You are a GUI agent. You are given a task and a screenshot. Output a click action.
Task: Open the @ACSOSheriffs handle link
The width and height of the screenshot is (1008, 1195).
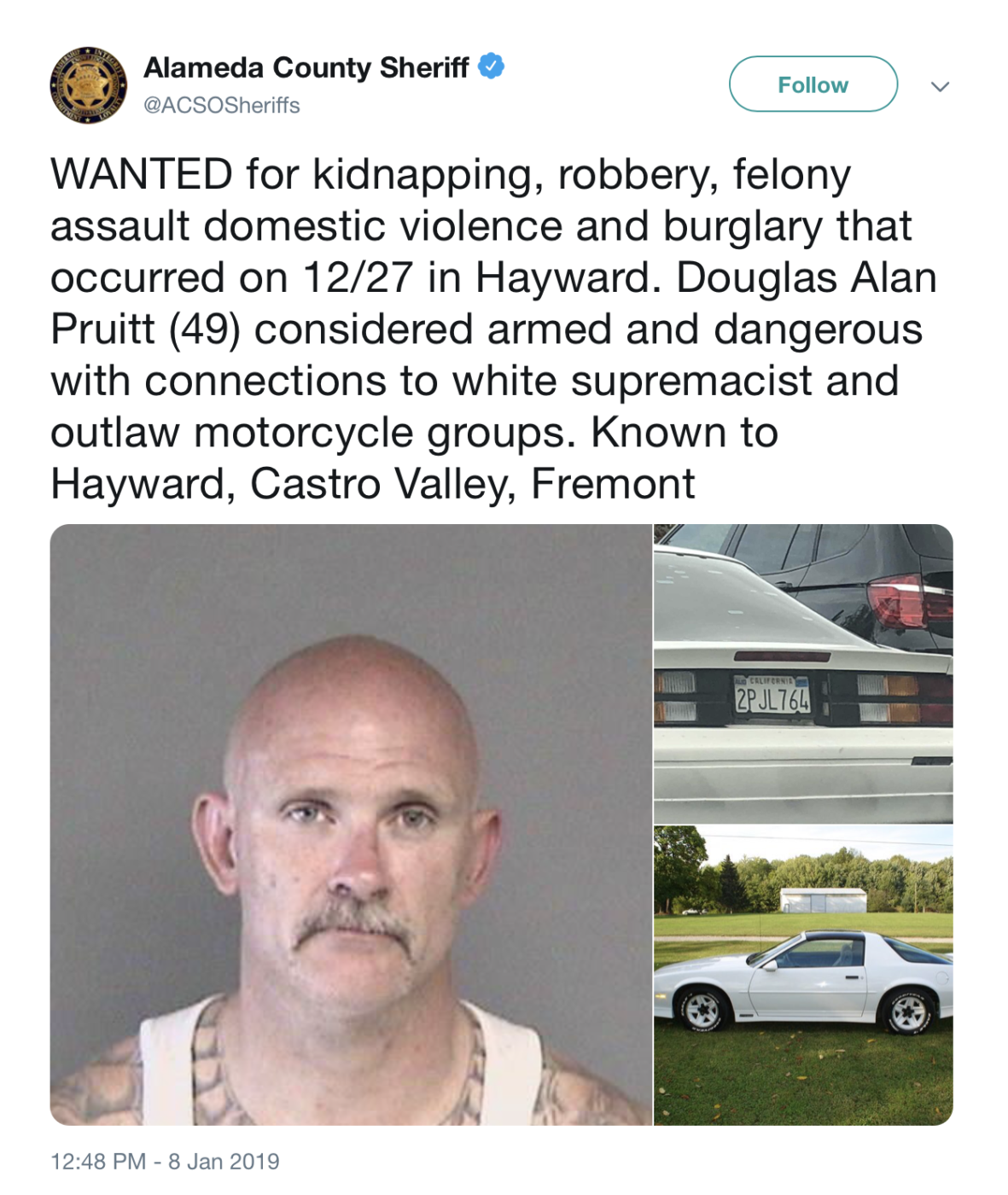222,105
